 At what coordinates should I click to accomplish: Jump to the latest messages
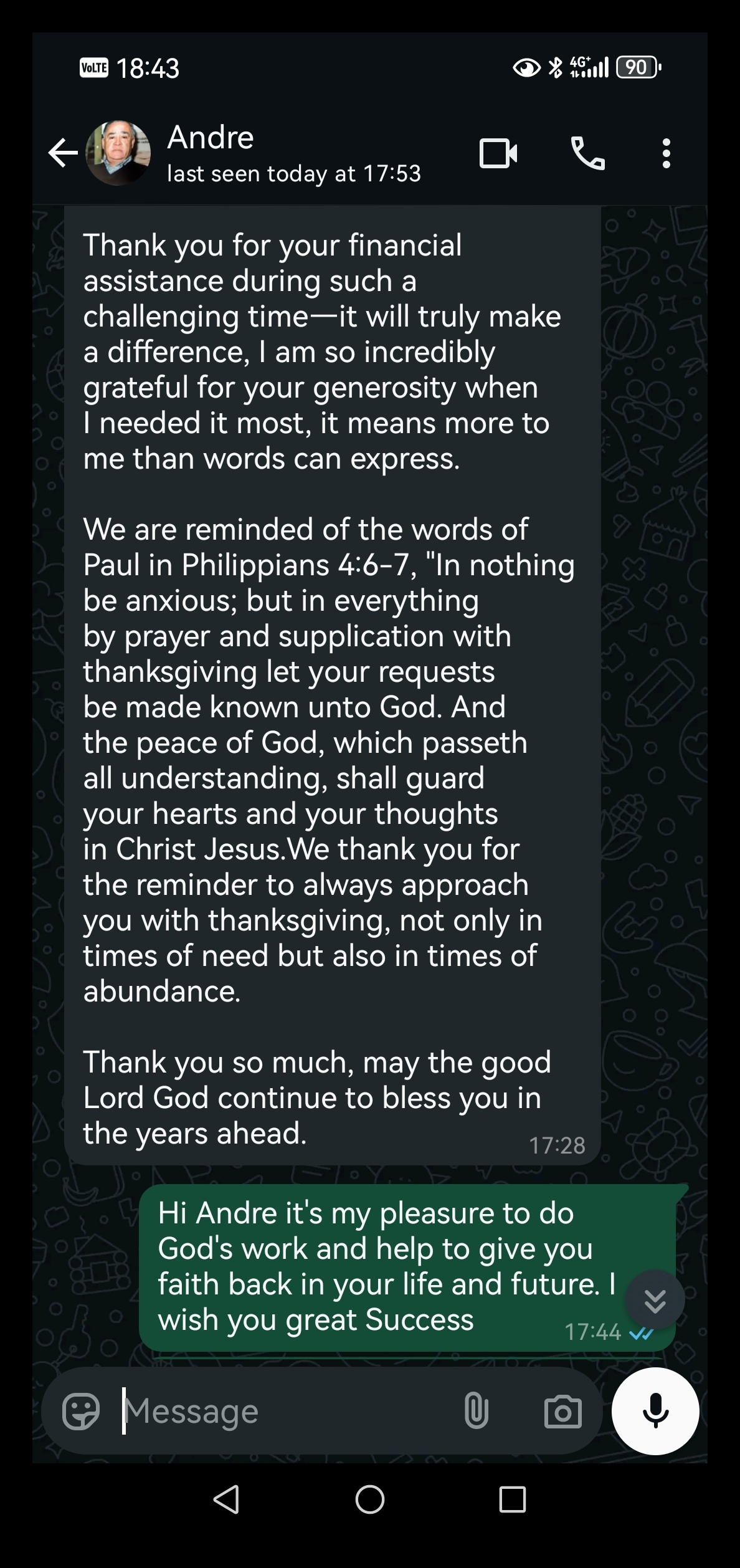[x=655, y=1301]
